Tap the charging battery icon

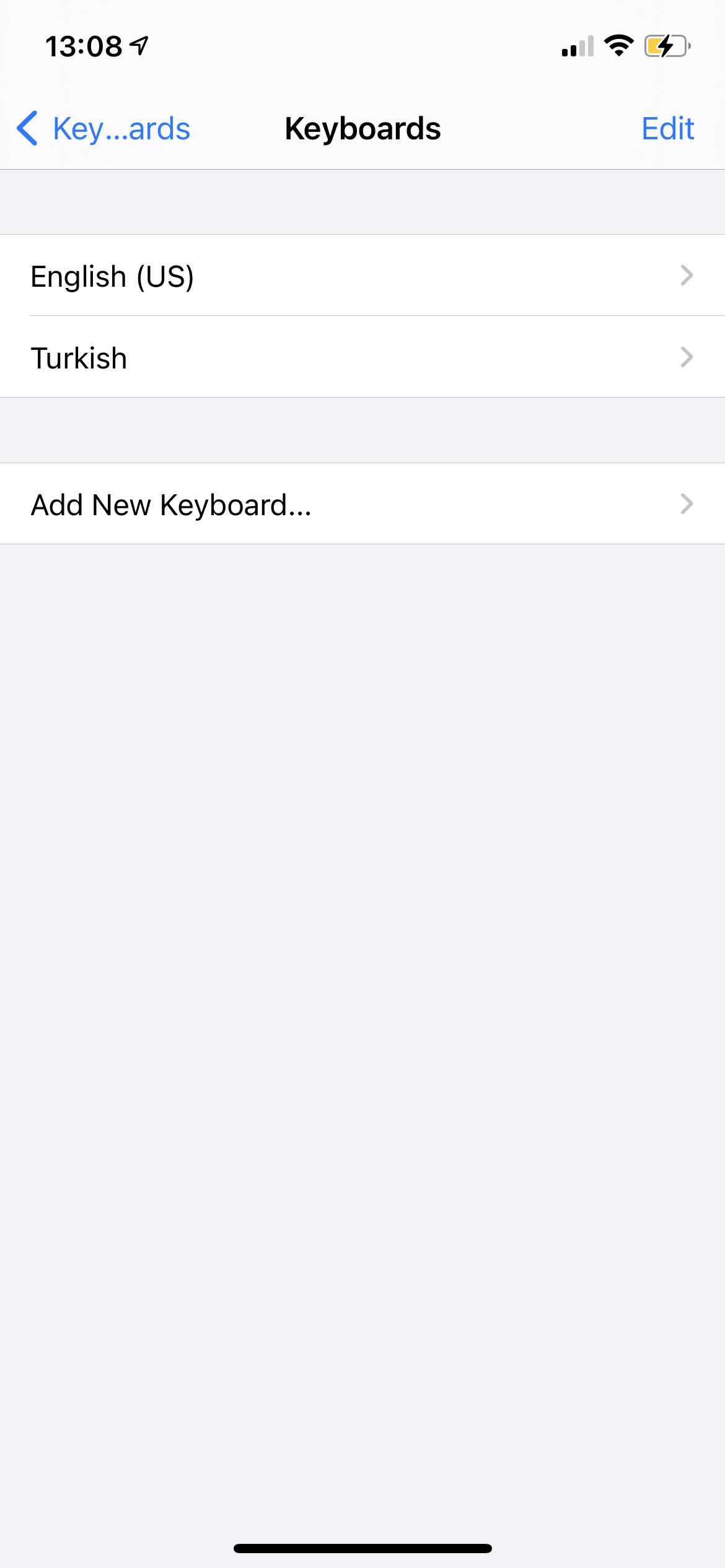[666, 46]
